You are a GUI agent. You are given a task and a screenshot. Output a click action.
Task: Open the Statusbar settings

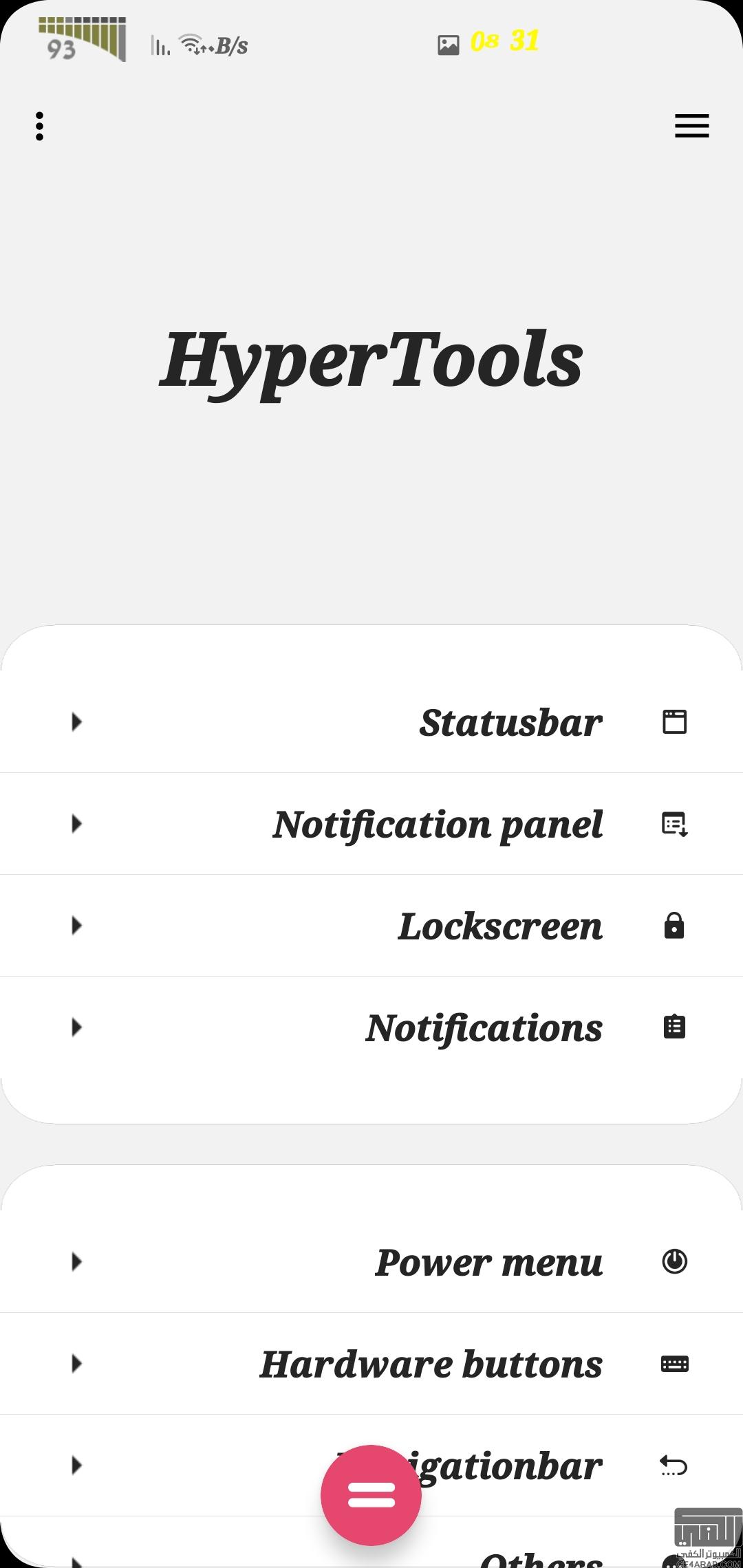point(371,722)
